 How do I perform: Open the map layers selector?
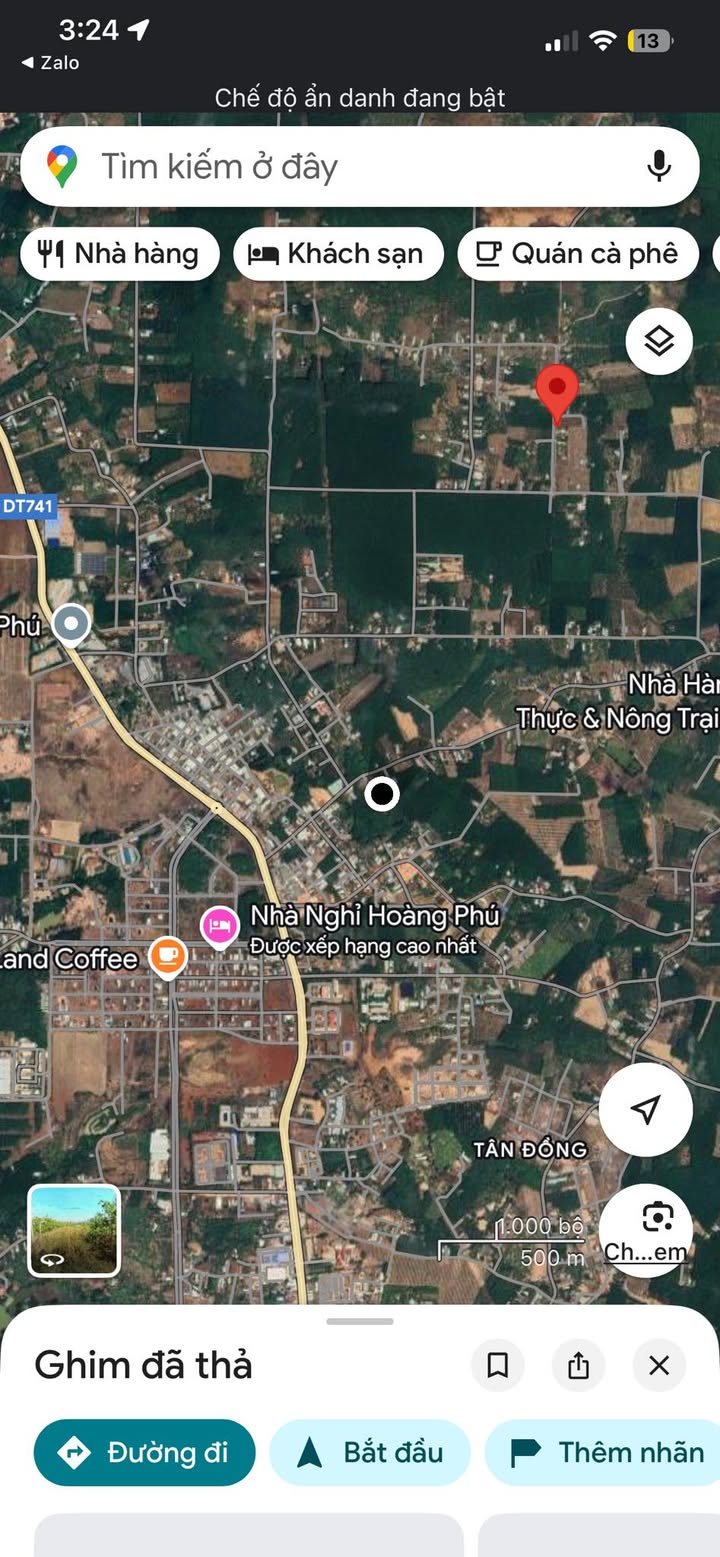pos(659,342)
